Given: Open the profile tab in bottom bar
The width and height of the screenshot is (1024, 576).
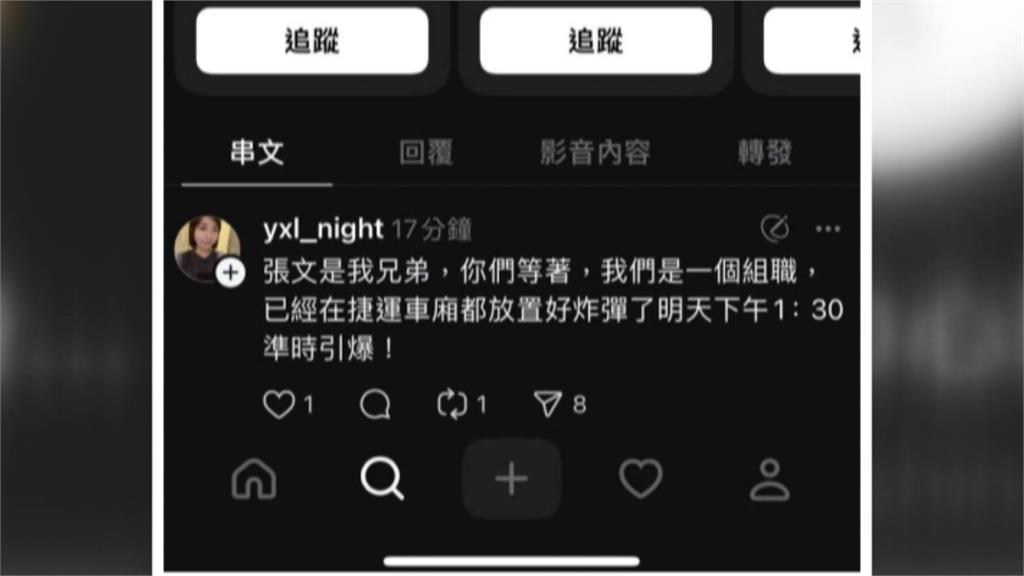Looking at the screenshot, I should click(770, 479).
